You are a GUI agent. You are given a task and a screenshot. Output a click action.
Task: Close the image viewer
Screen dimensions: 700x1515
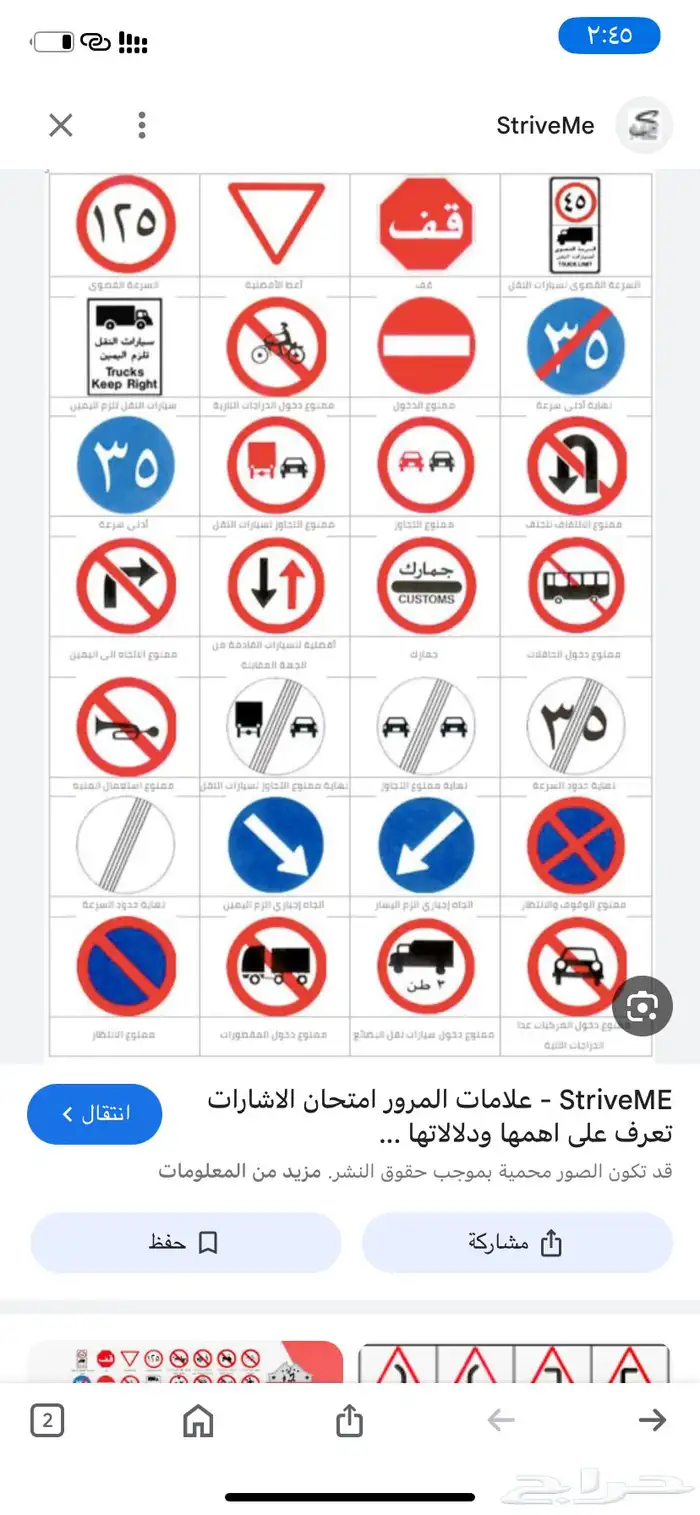tap(61, 125)
